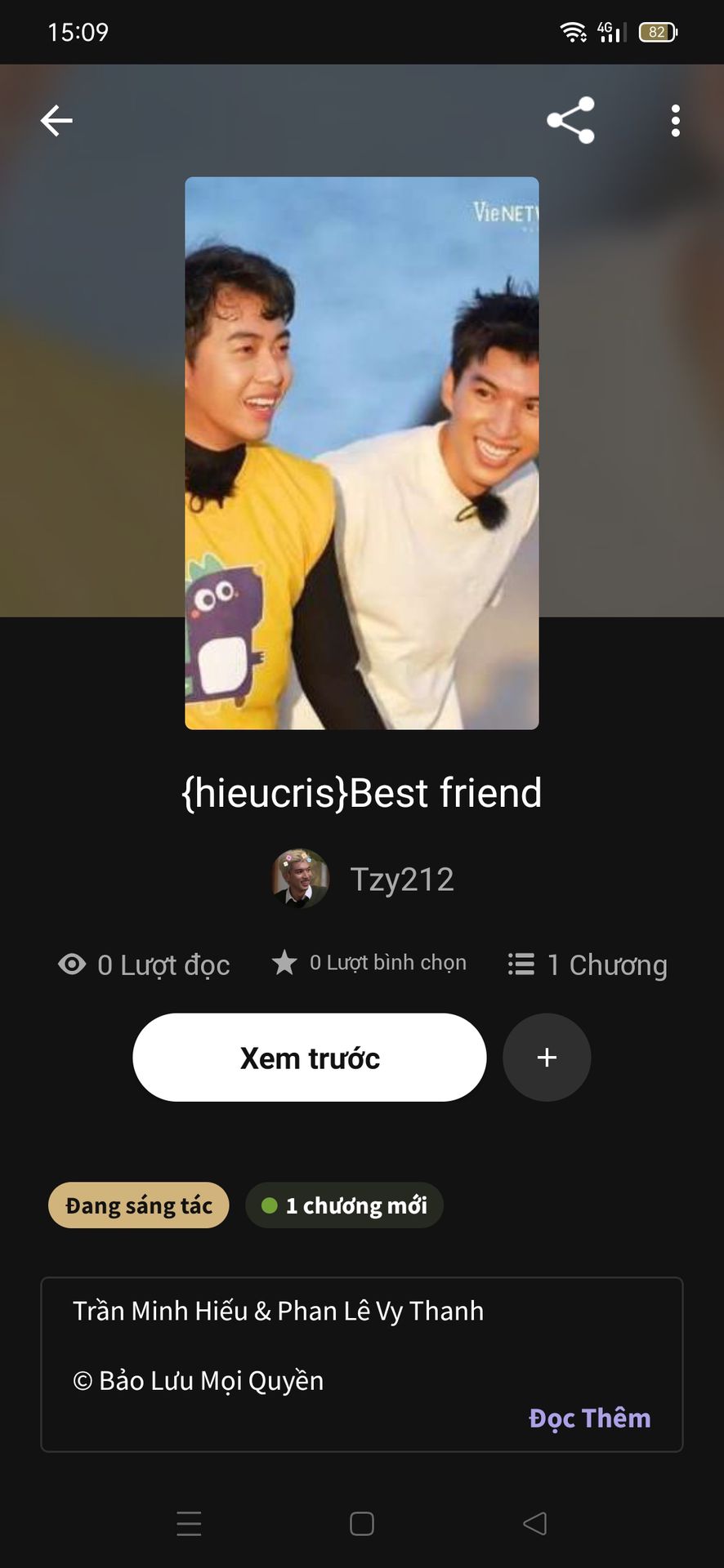Screen dimensions: 724x1568
Task: Tap the Xem trước button
Action: pos(310,1058)
